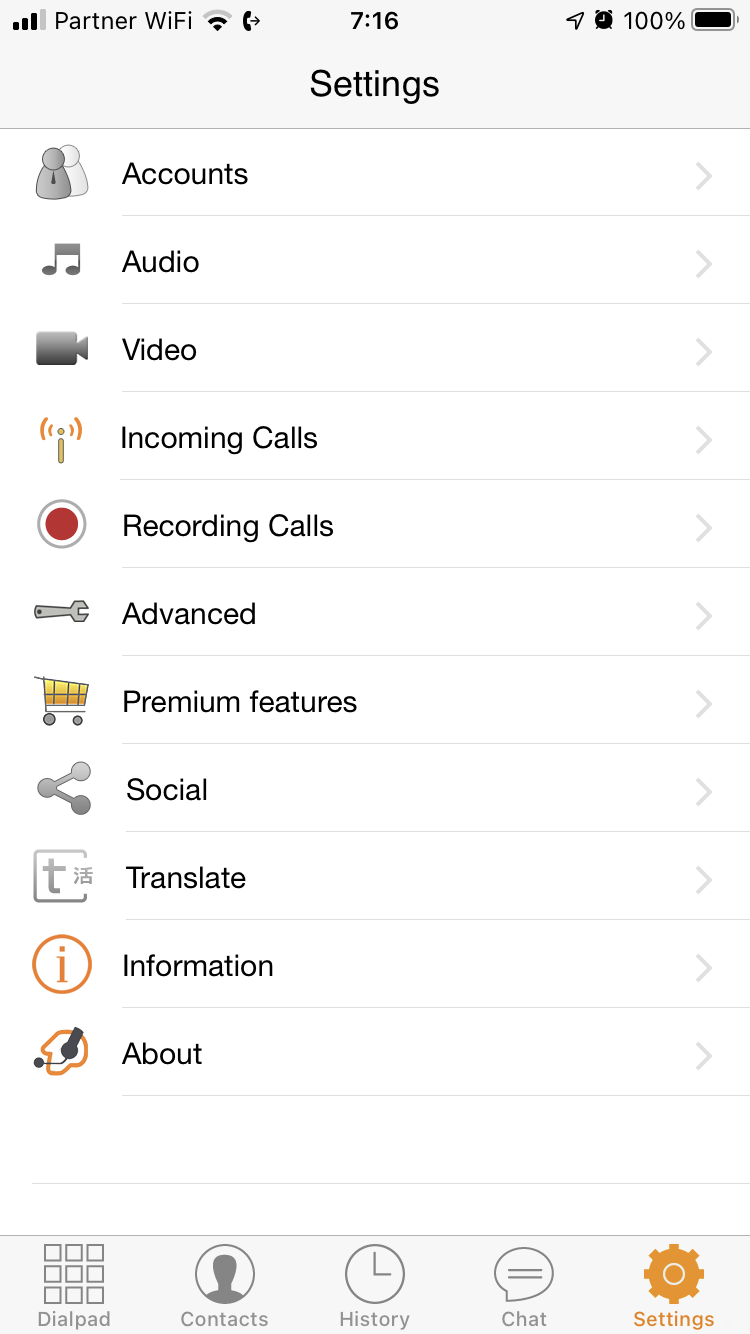Select the Advanced wrench icon
The height and width of the screenshot is (1334, 750).
(x=61, y=612)
